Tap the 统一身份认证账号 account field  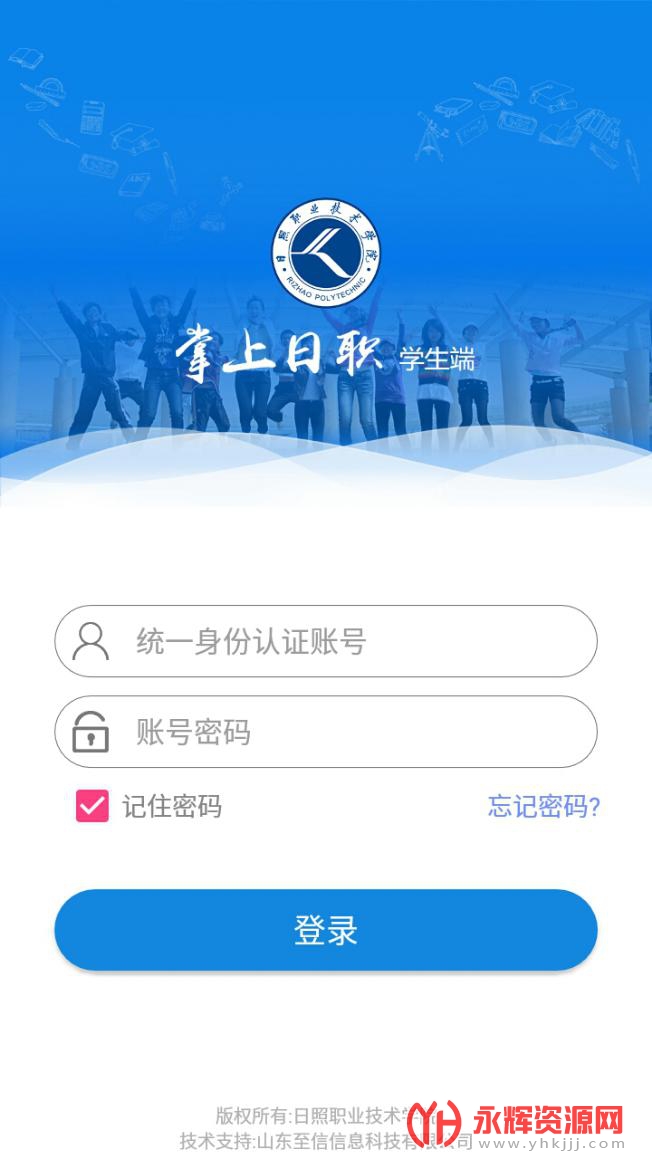pyautogui.click(x=326, y=641)
